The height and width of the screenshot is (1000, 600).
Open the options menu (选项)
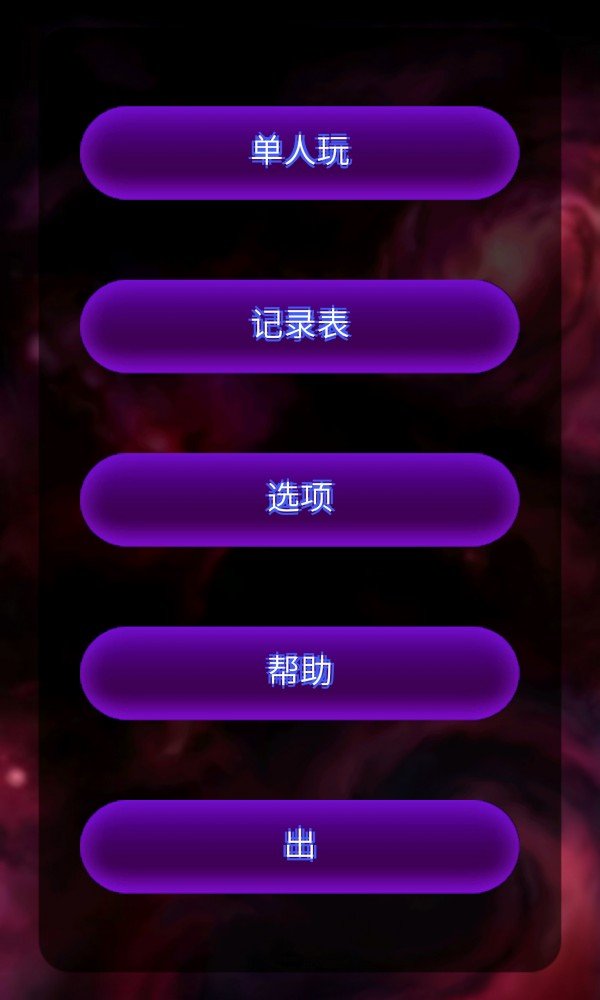point(299,499)
